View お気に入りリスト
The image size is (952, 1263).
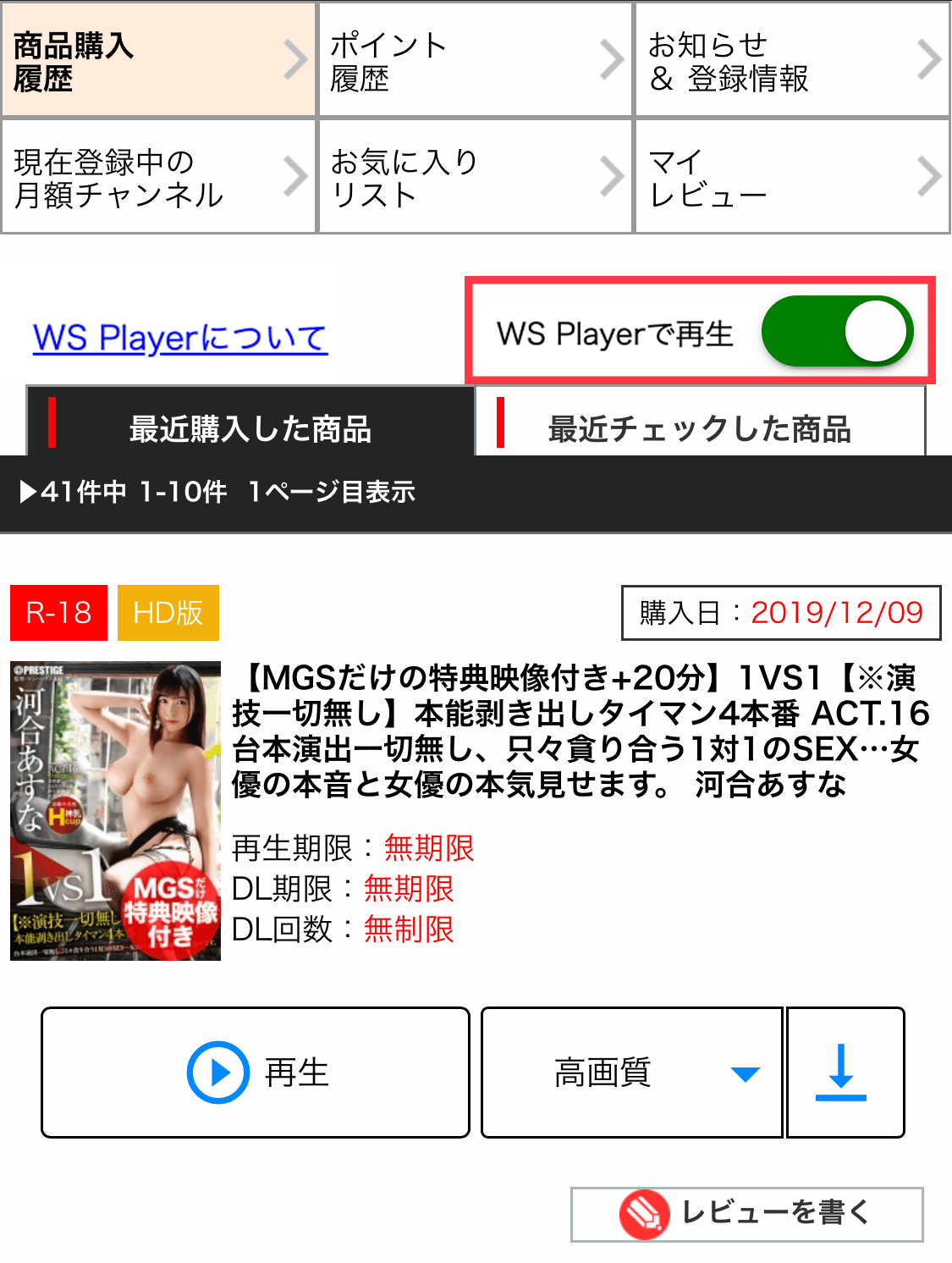[x=475, y=177]
